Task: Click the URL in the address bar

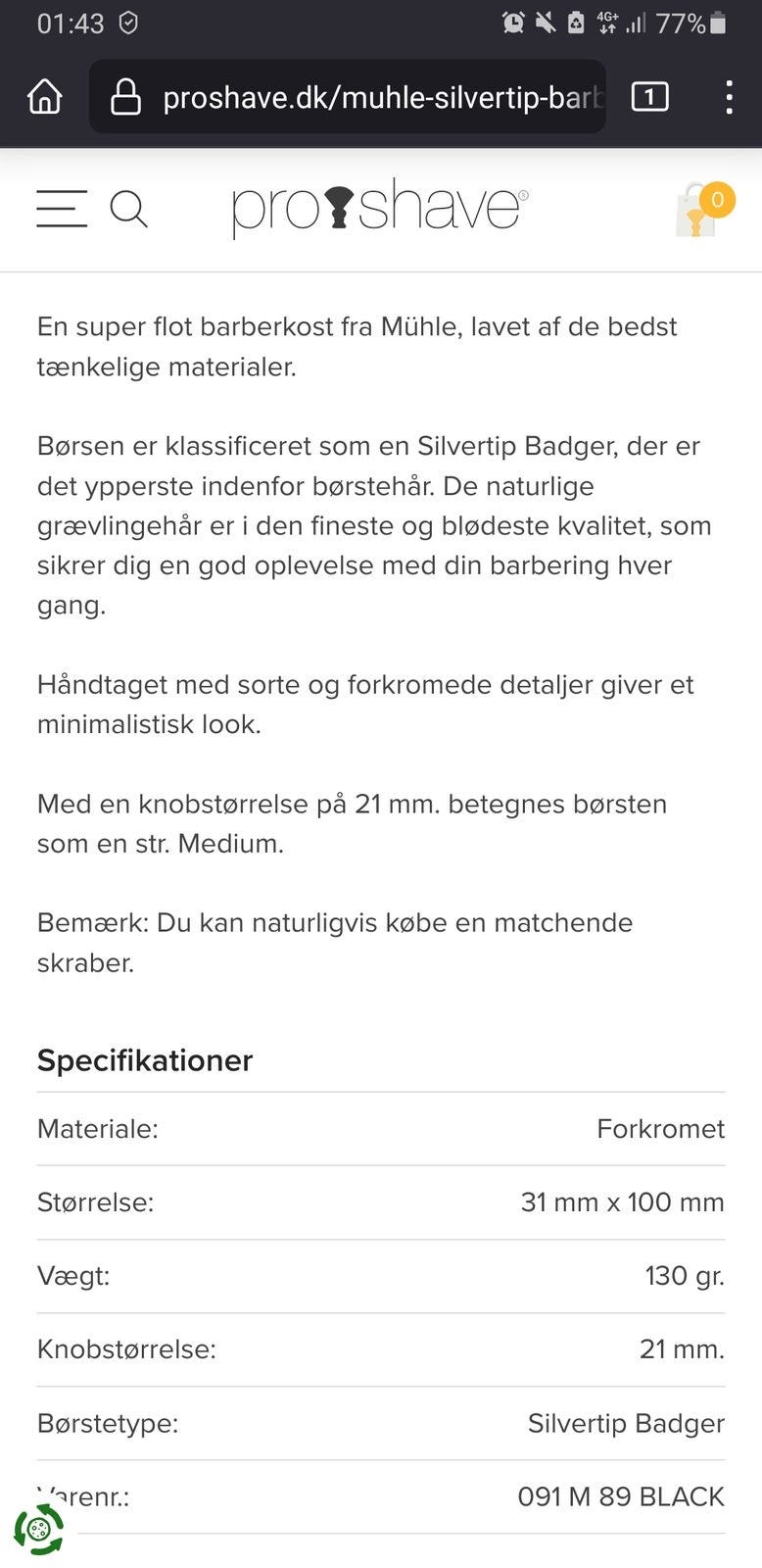Action: point(382,96)
